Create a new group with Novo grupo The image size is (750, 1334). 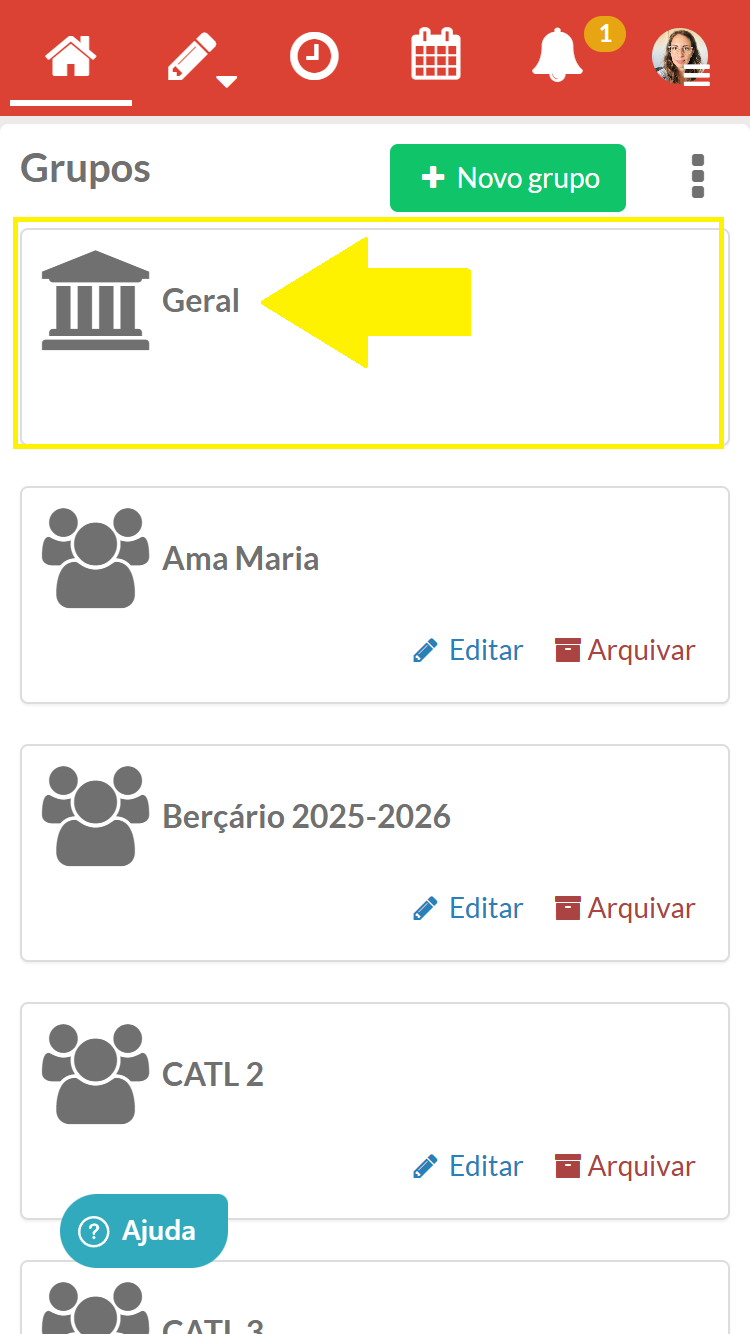[x=507, y=178]
